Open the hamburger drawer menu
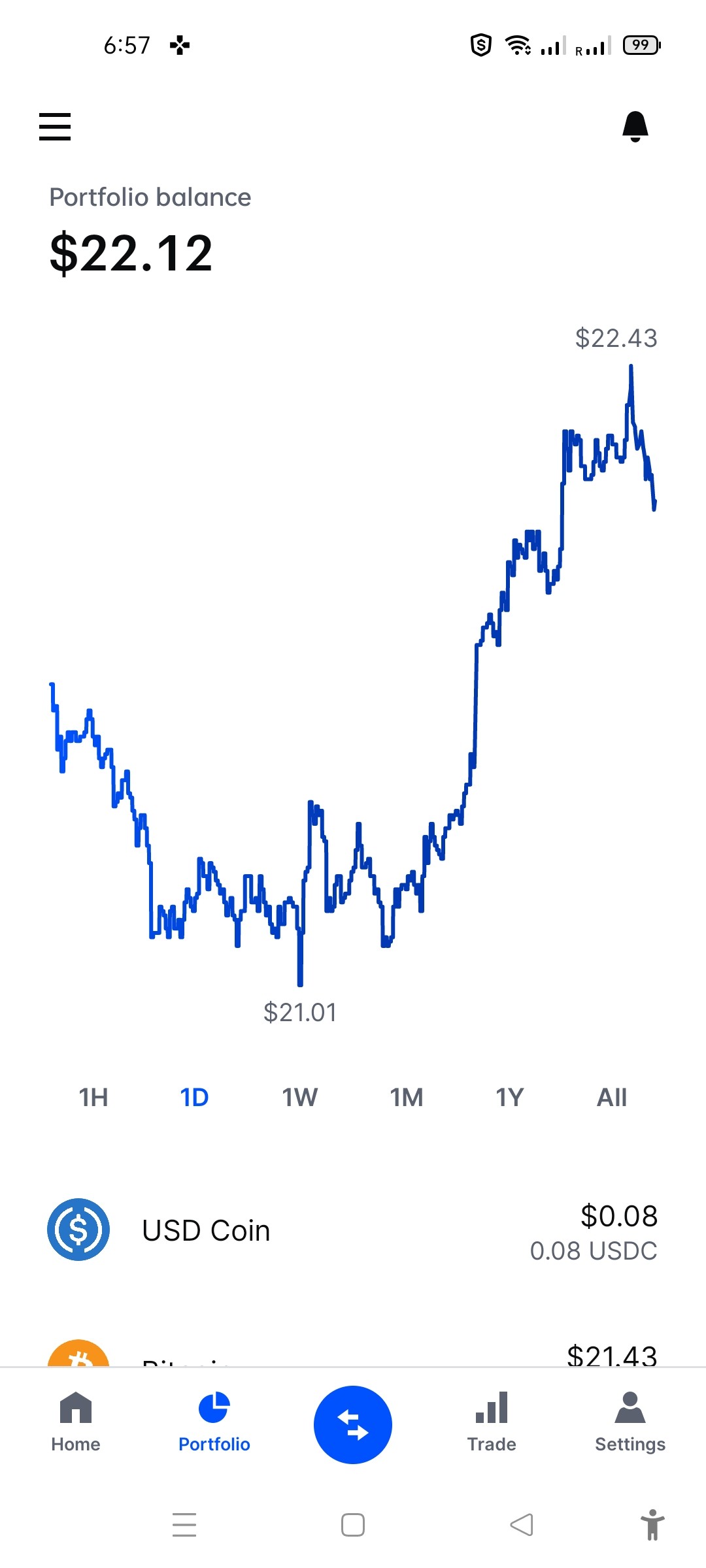Image resolution: width=706 pixels, height=1568 pixels. (55, 126)
